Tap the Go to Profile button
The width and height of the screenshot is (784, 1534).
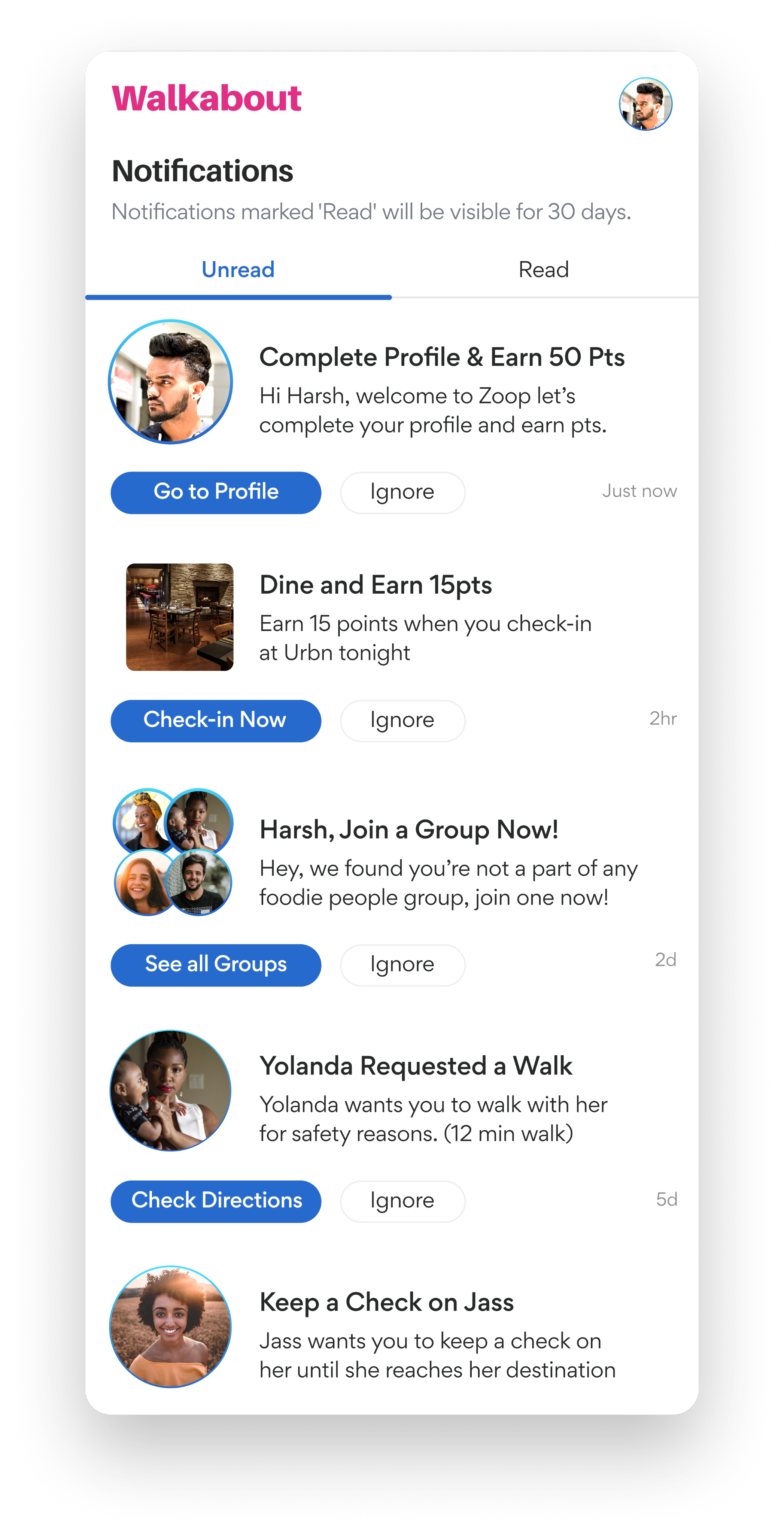[x=216, y=492]
